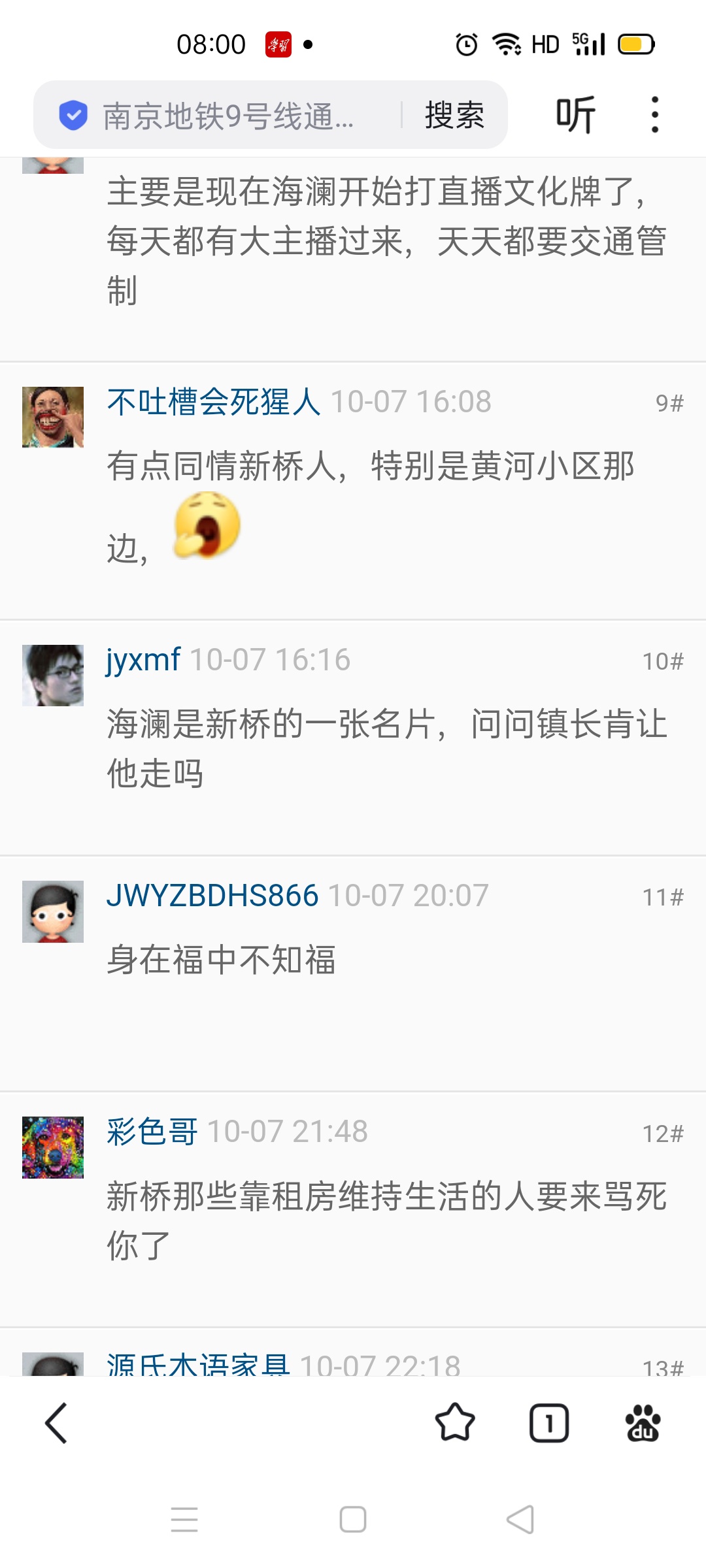The height and width of the screenshot is (1568, 706).
Task: Go to the system home screen
Action: [353, 1520]
